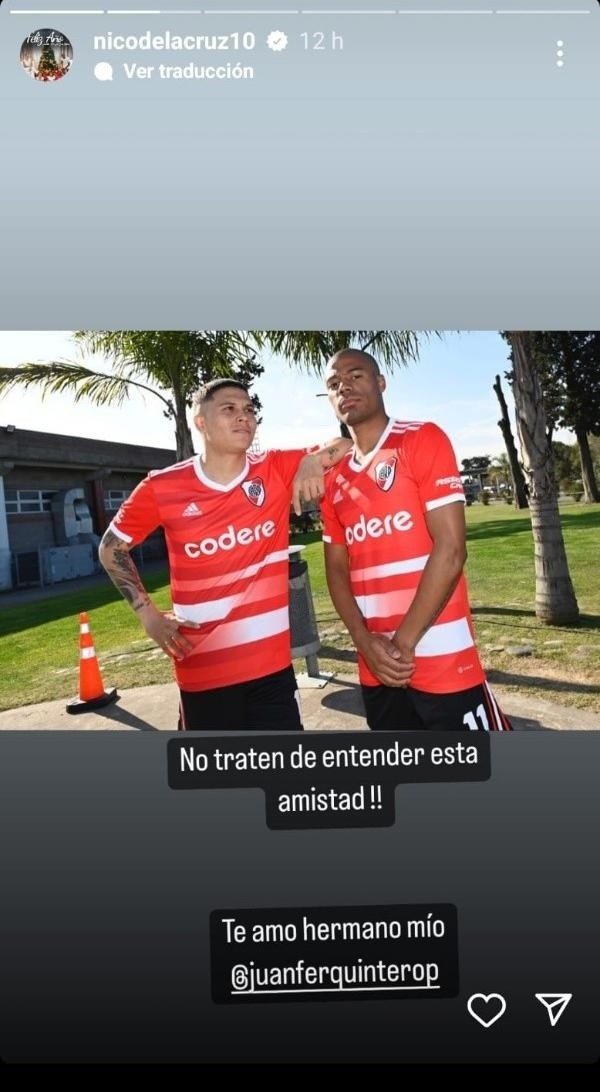Tap the nicodelacruz10 username
Image resolution: width=600 pixels, height=1092 pixels.
click(173, 41)
